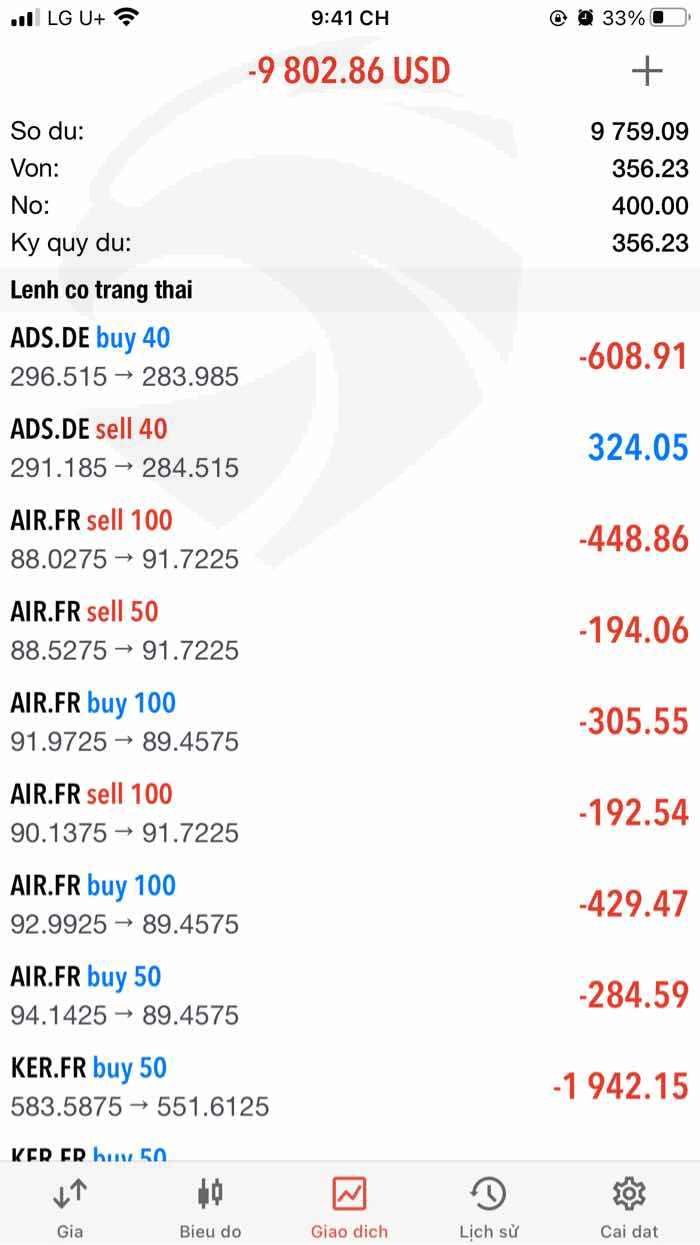
Task: Tap AIR.FR buy 100 position losing 429.47
Action: pos(350,904)
